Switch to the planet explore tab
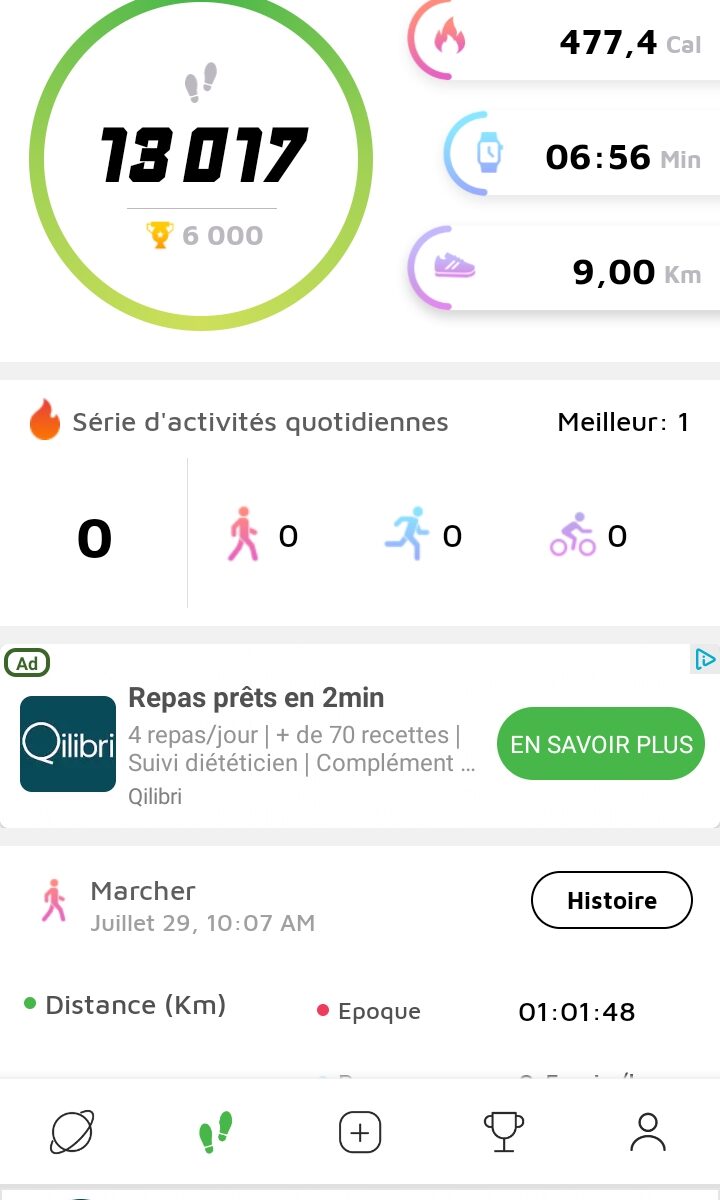The width and height of the screenshot is (720, 1200). [72, 1132]
